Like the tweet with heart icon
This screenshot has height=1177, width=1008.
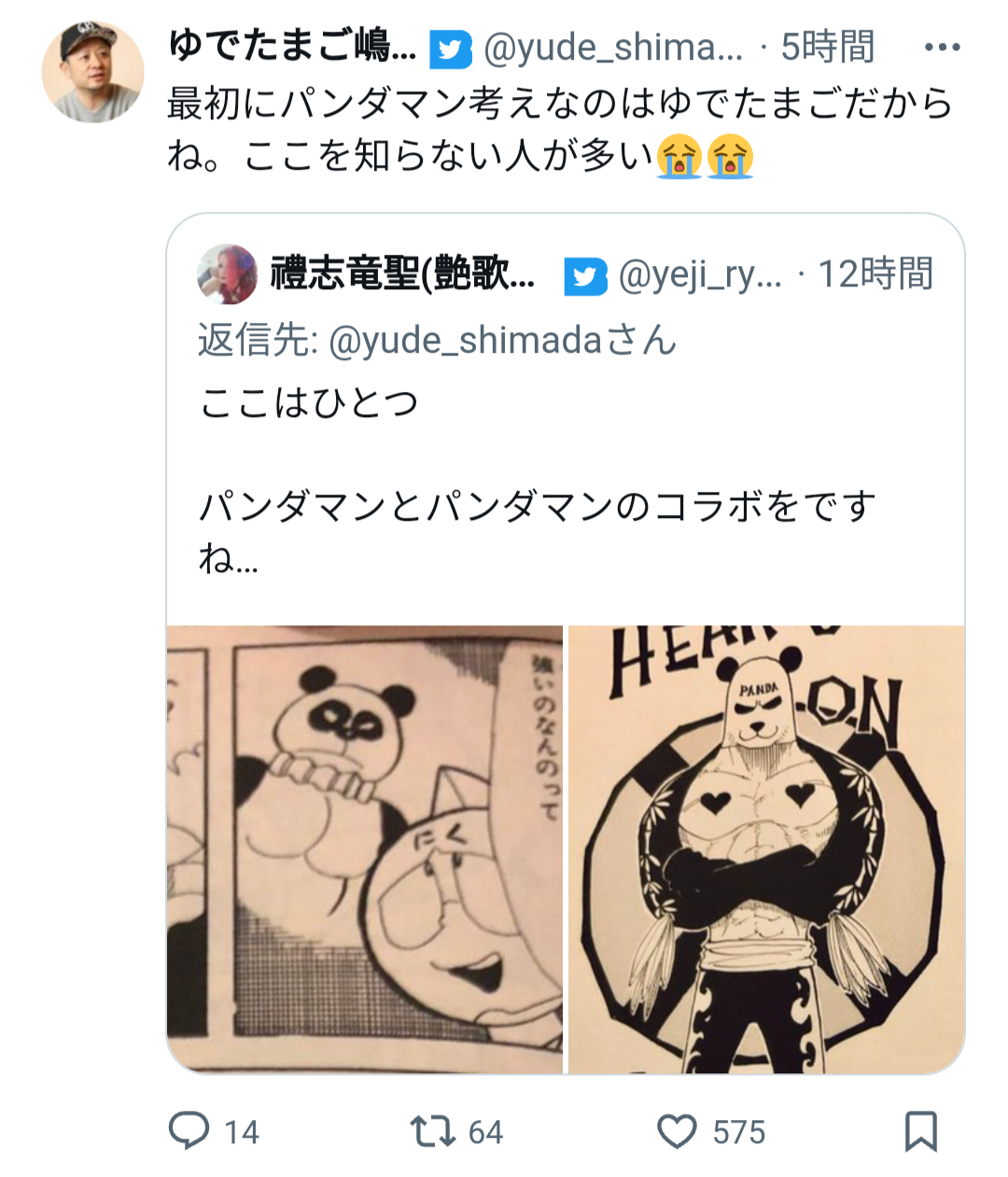click(x=677, y=1131)
